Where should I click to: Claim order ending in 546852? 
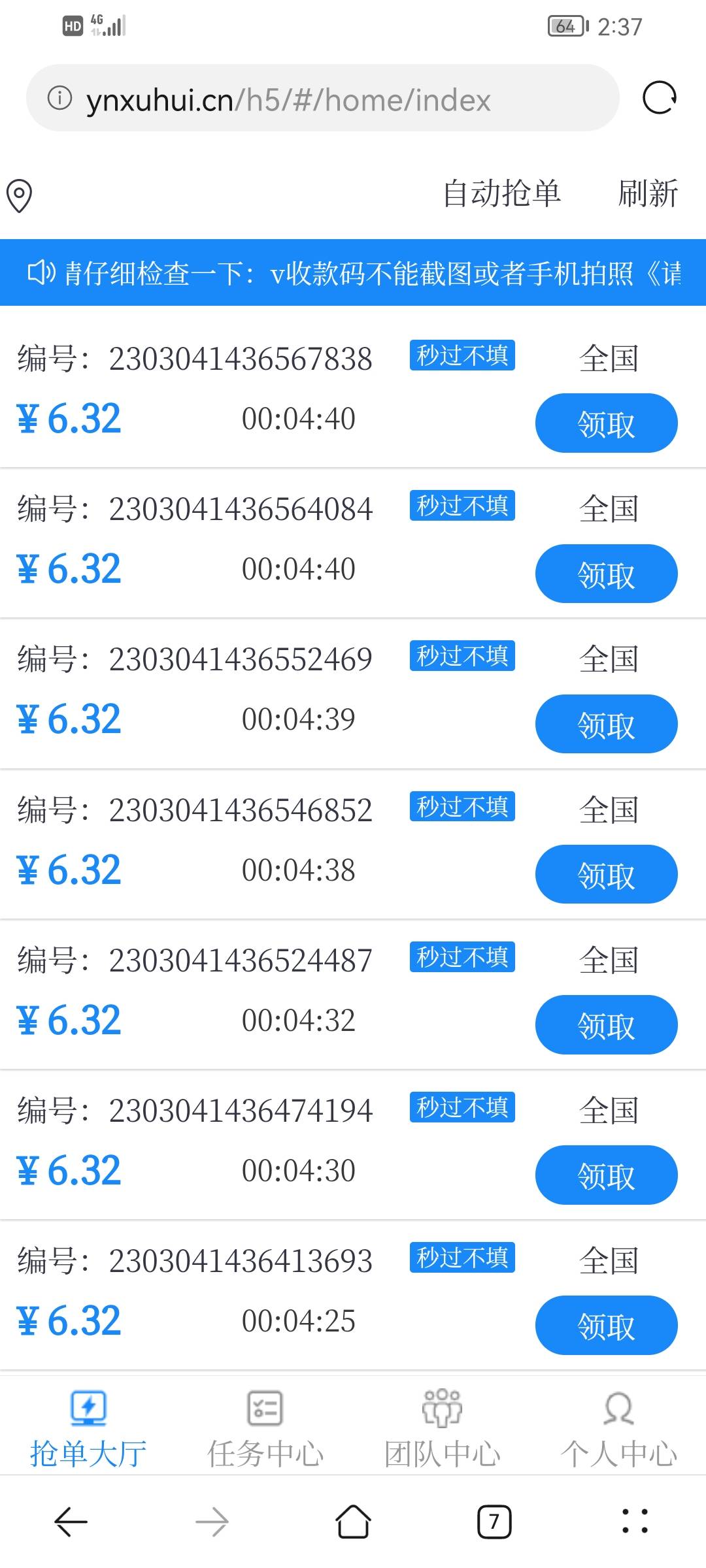(606, 874)
